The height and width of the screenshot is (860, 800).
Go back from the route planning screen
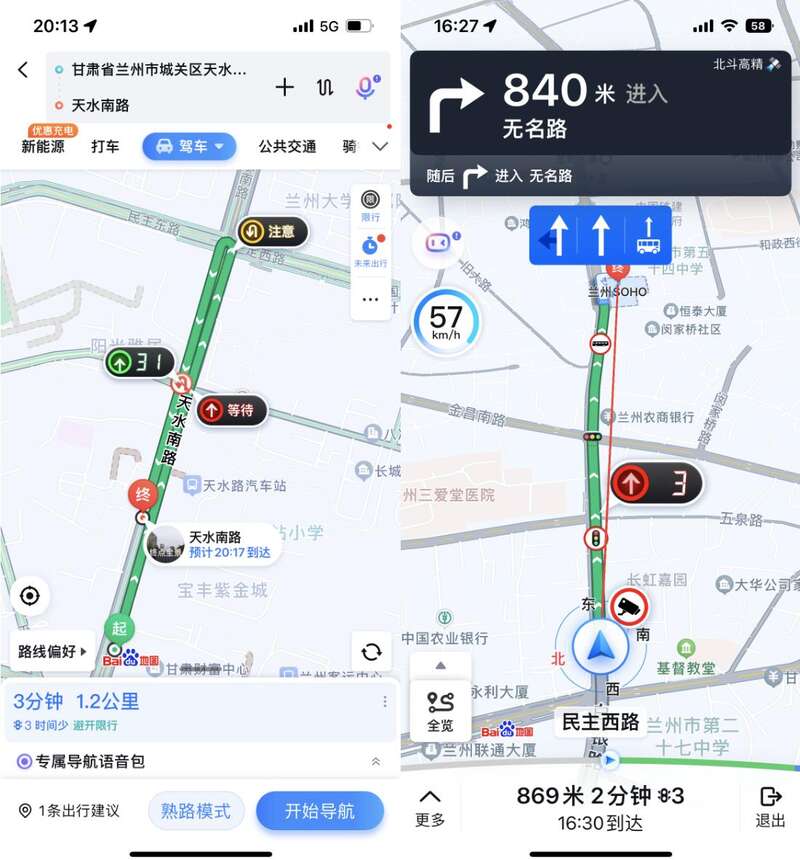point(23,70)
